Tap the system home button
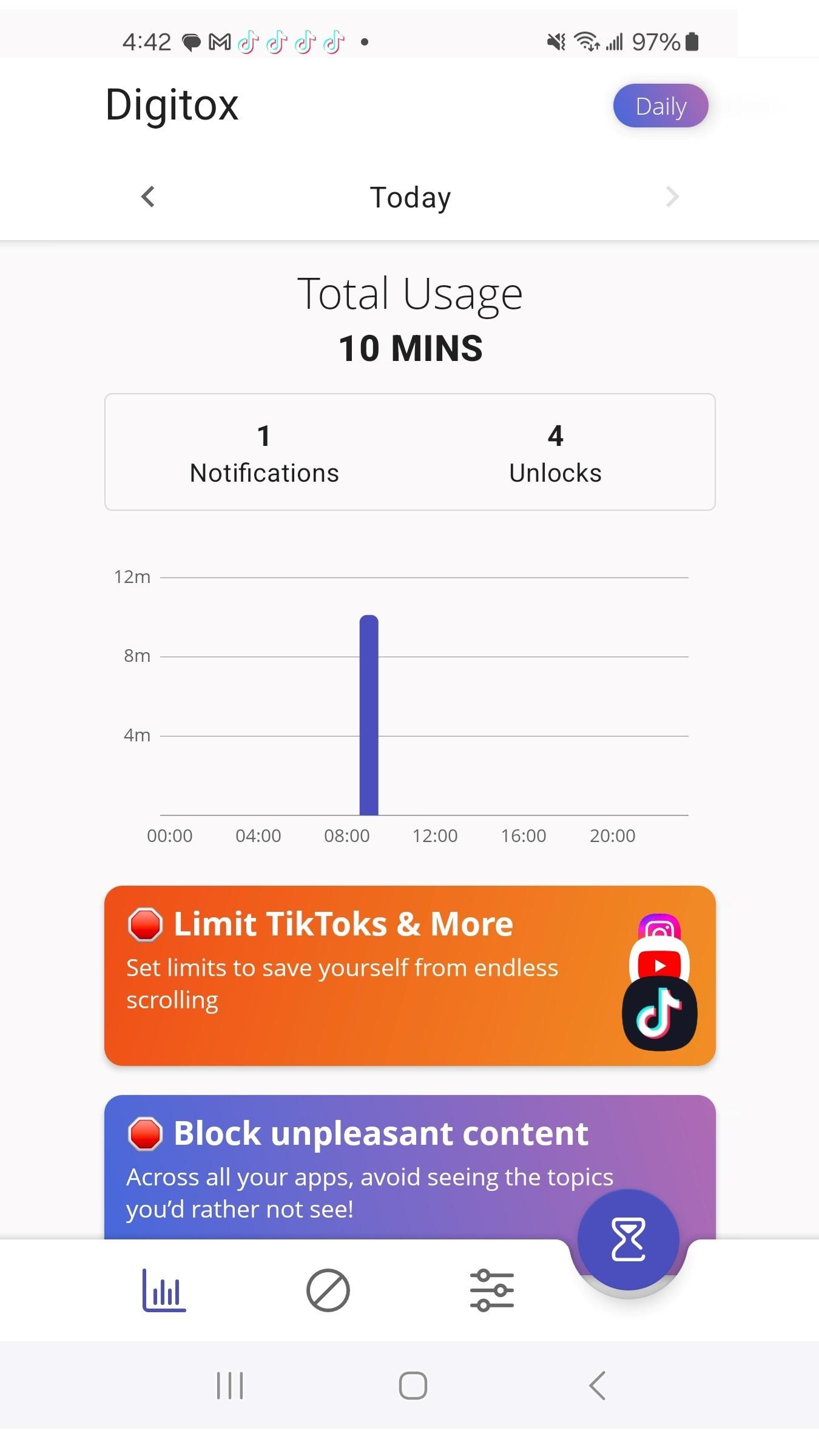Image resolution: width=819 pixels, height=1456 pixels. click(413, 1386)
